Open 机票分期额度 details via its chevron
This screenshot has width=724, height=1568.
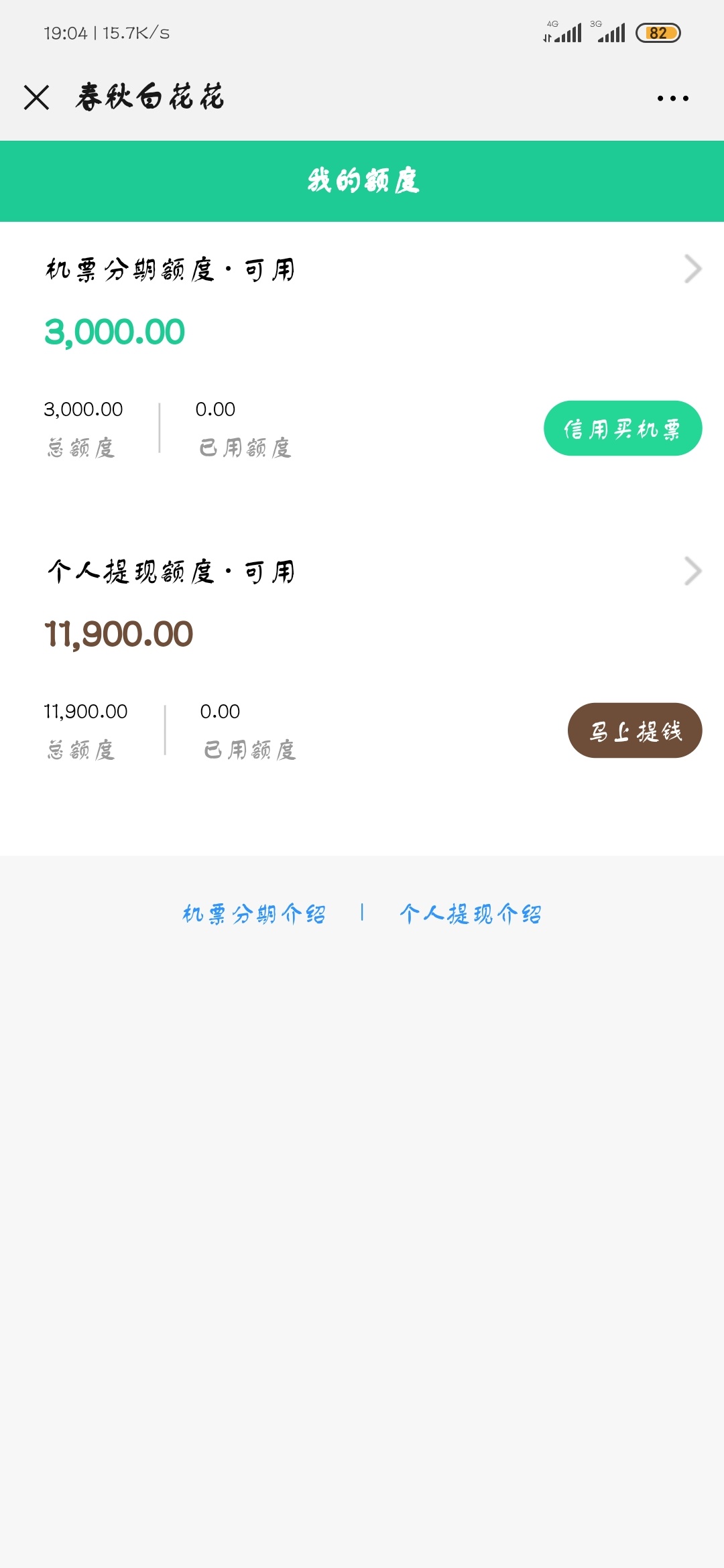pos(692,269)
